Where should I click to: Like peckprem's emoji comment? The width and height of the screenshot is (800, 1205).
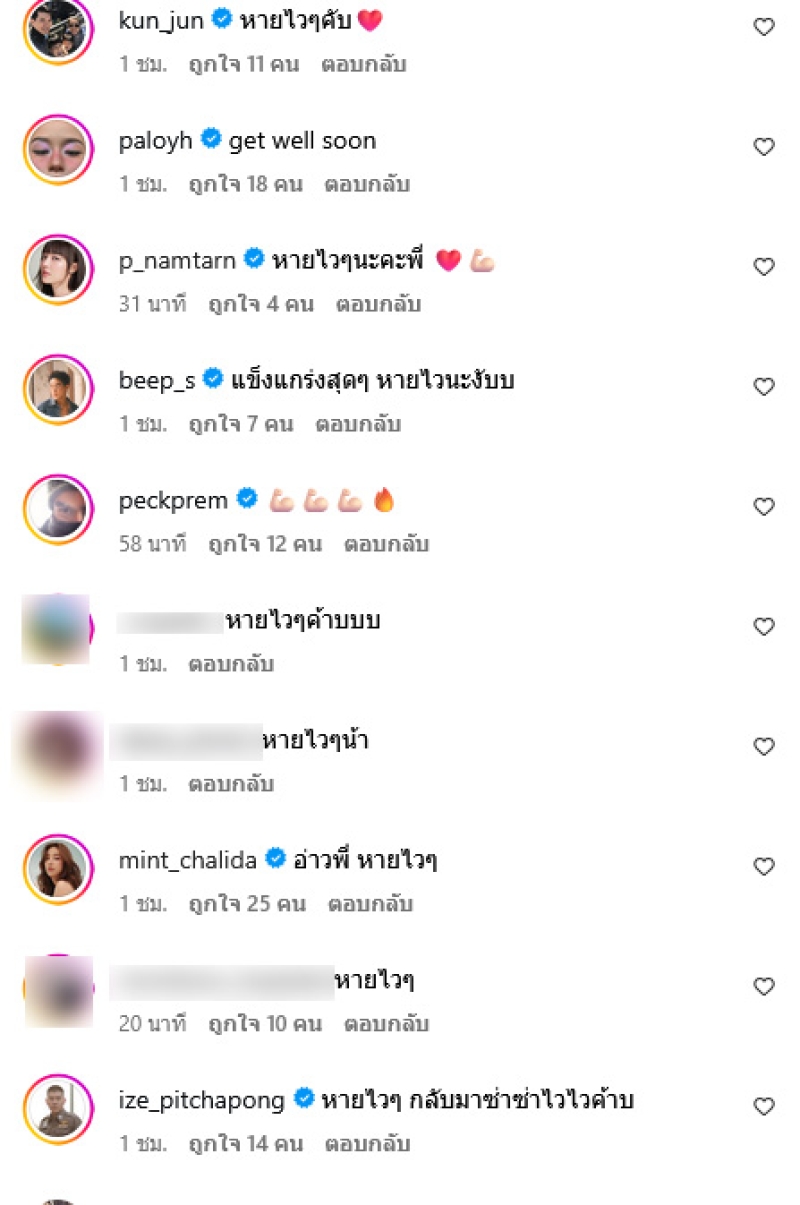[x=764, y=507]
